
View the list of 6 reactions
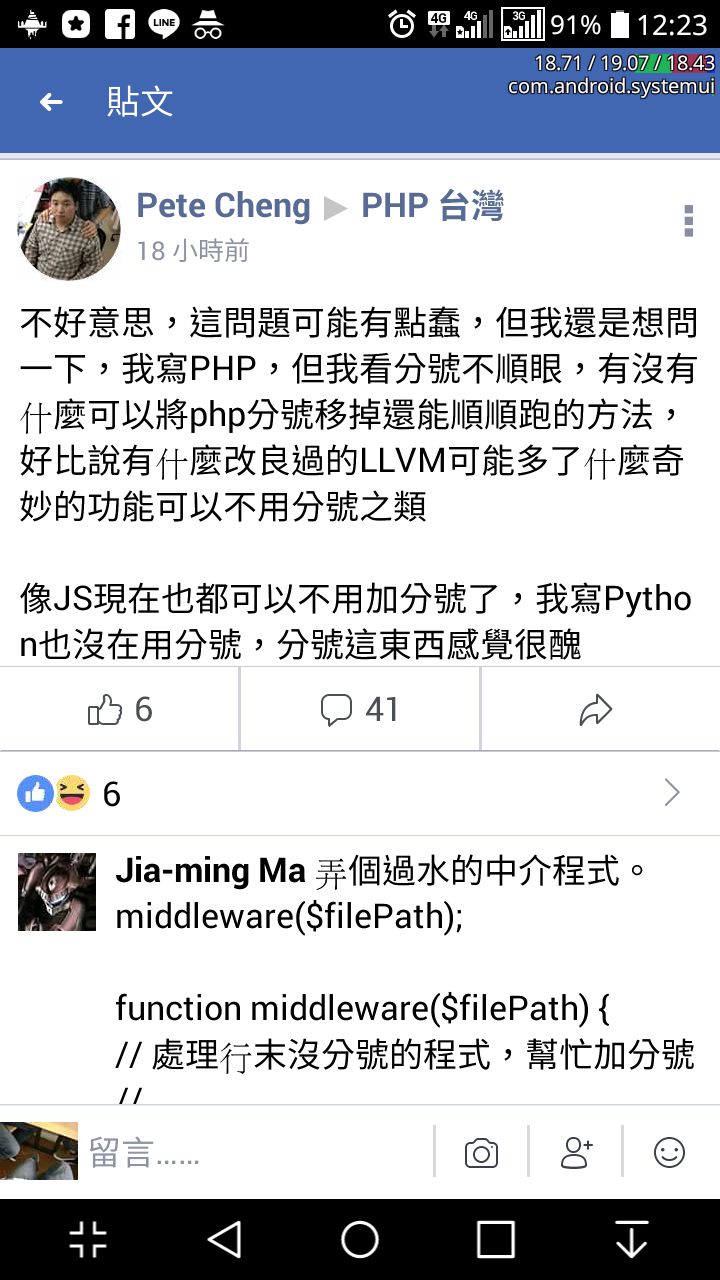(x=360, y=794)
